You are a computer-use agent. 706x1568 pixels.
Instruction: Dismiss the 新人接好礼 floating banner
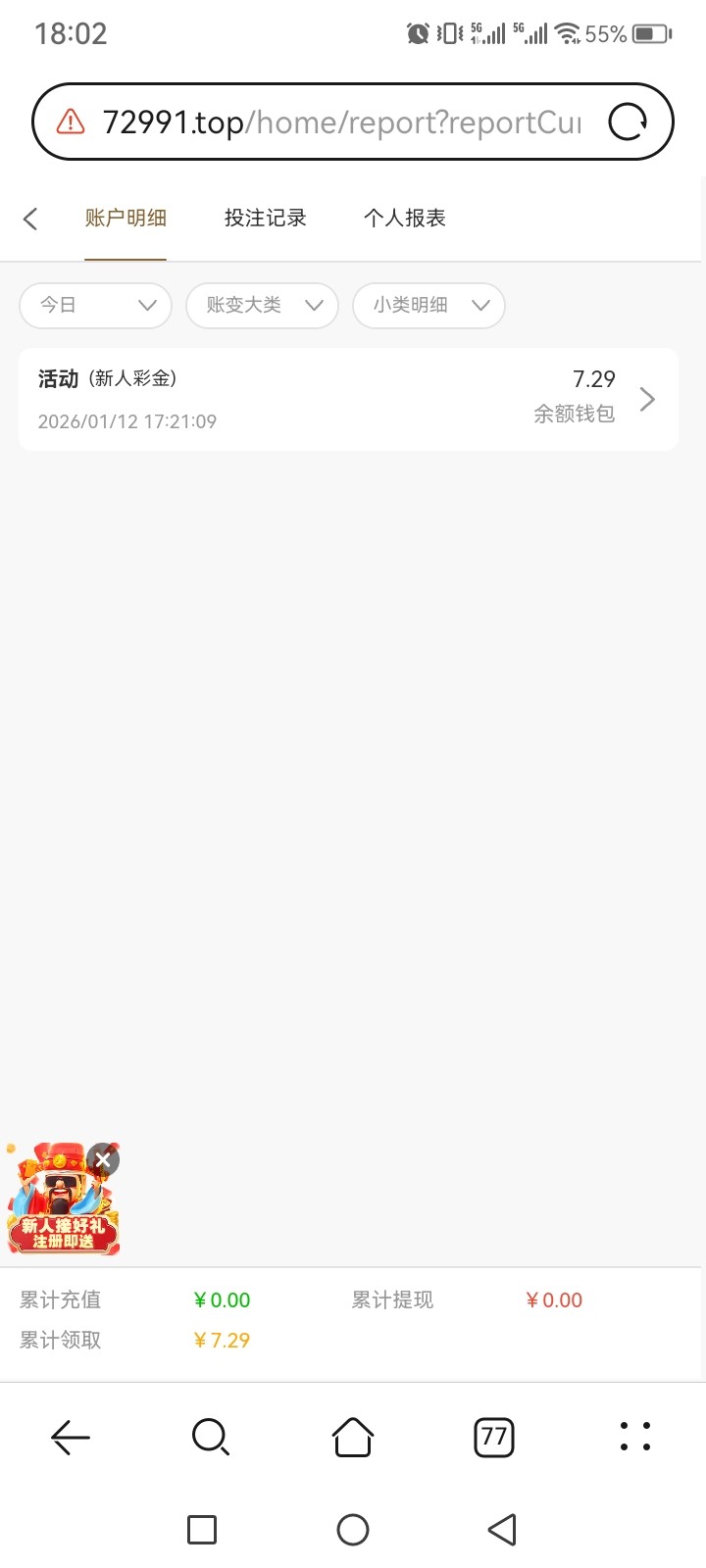click(x=103, y=1159)
